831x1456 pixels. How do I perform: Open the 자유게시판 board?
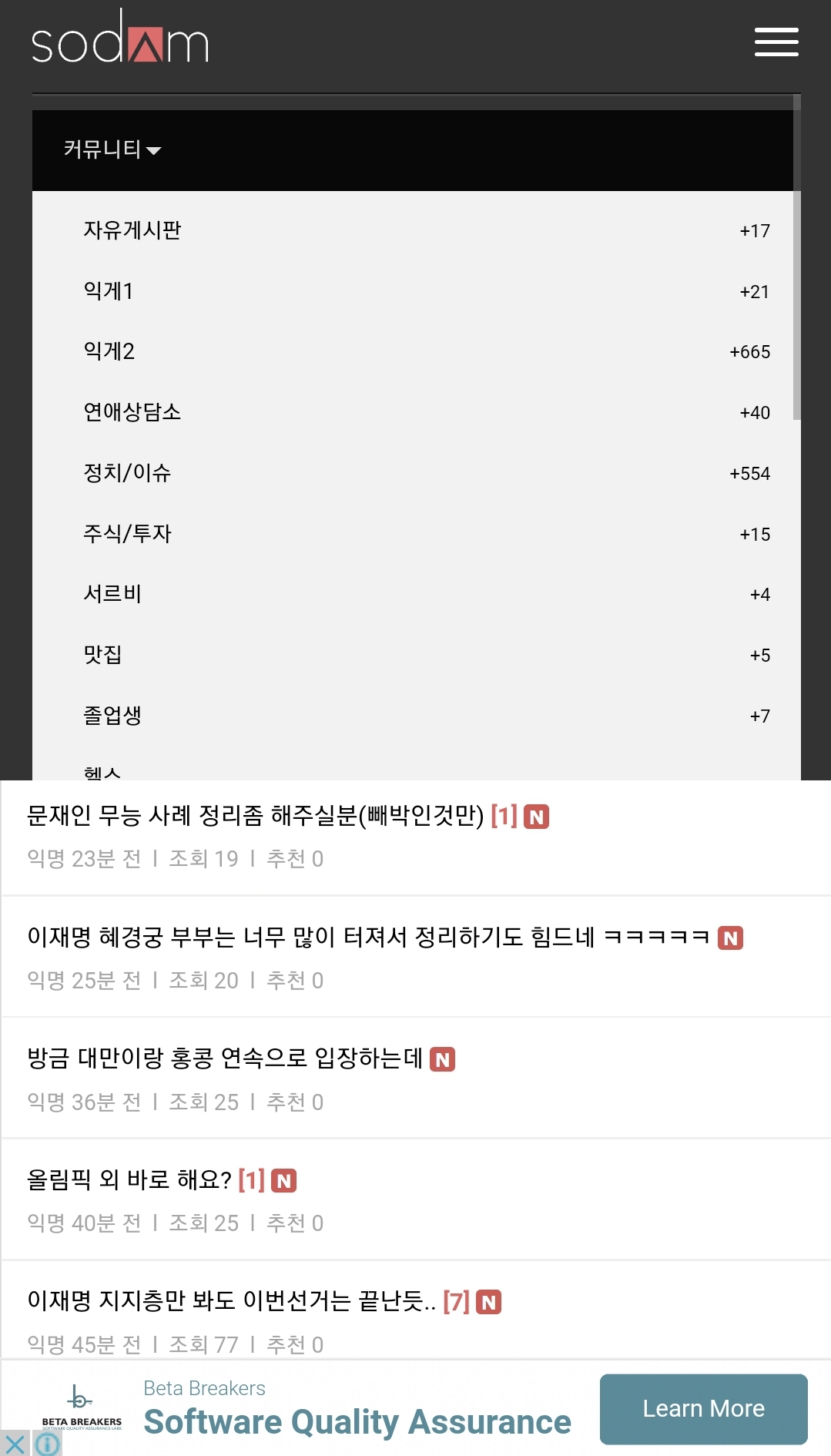tap(132, 230)
